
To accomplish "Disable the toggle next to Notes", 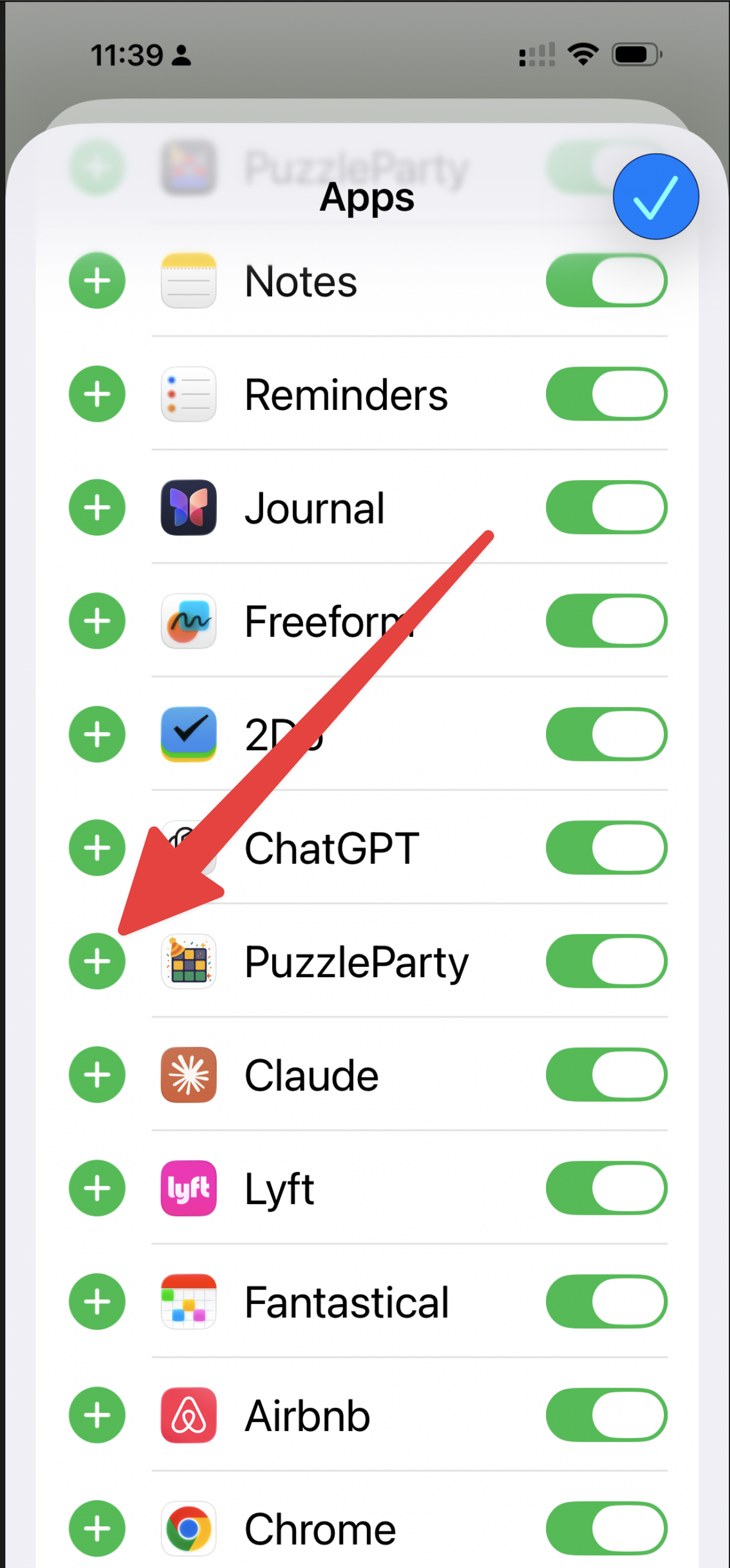I will pos(606,280).
